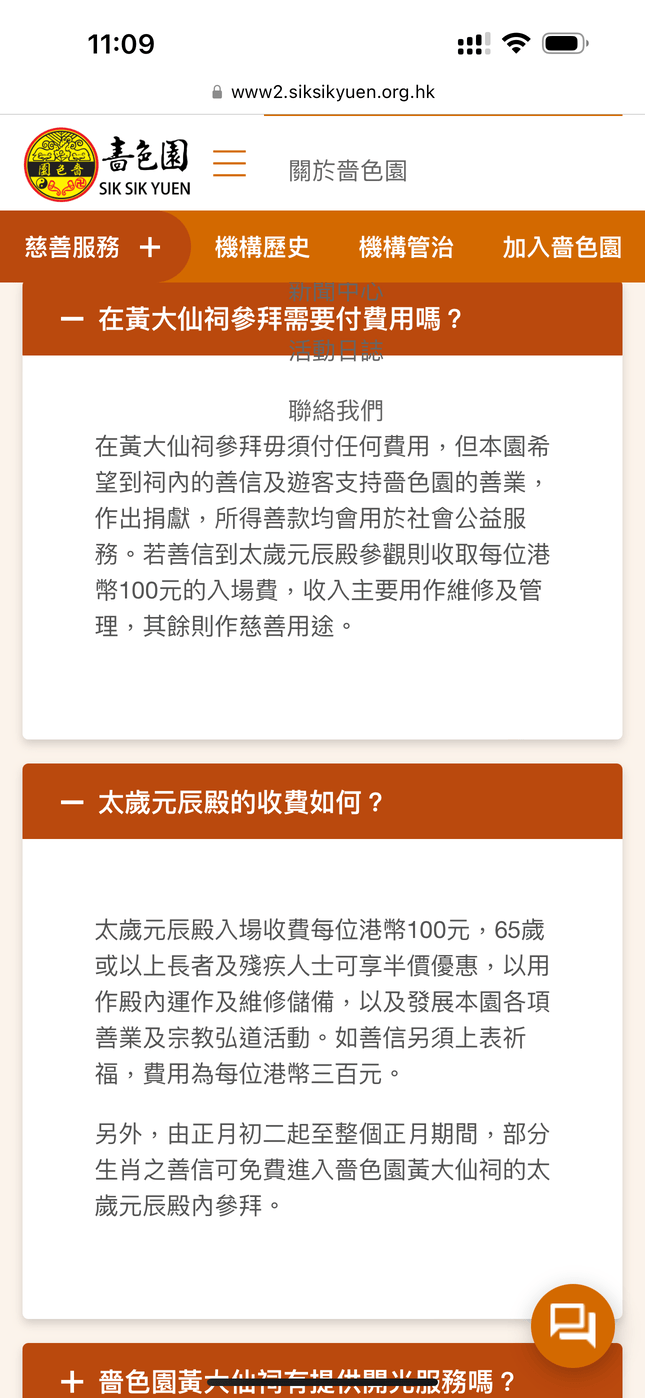The height and width of the screenshot is (1398, 645).
Task: Open the hamburger menu button
Action: (x=229, y=163)
